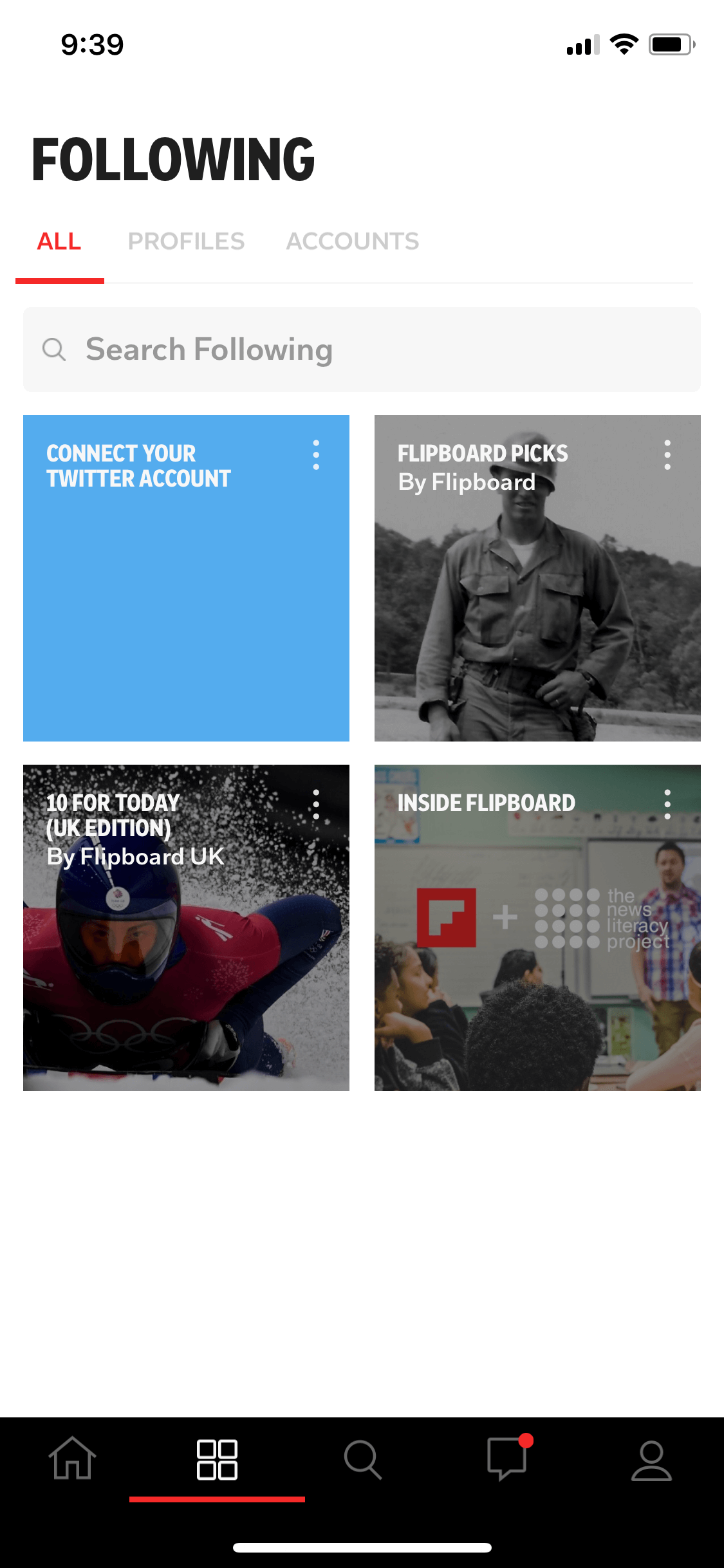The image size is (724, 1568).
Task: Open the notifications speech bubble tab
Action: pyautogui.click(x=508, y=1458)
